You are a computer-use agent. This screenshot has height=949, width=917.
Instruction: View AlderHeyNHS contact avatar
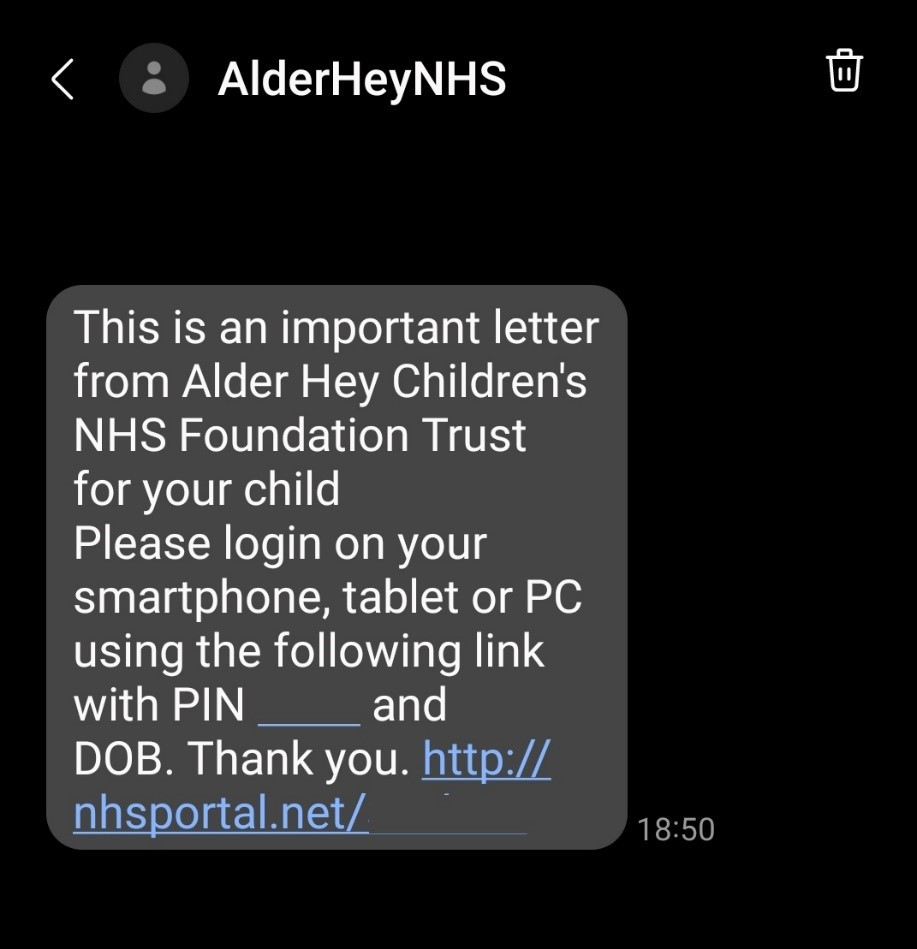coord(154,79)
